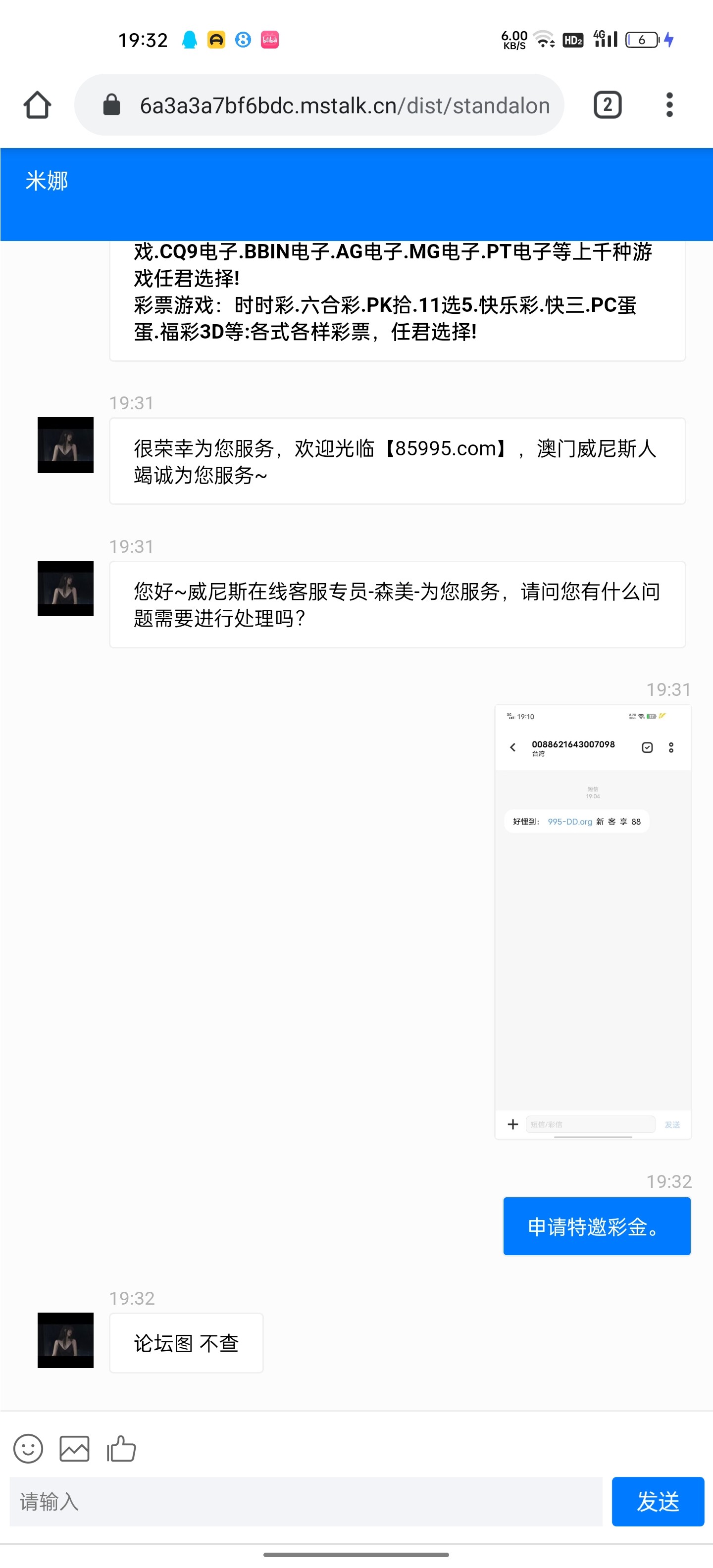Screen dimensions: 713x1568
Task: Focus the 请输入 message field
Action: [x=306, y=1502]
